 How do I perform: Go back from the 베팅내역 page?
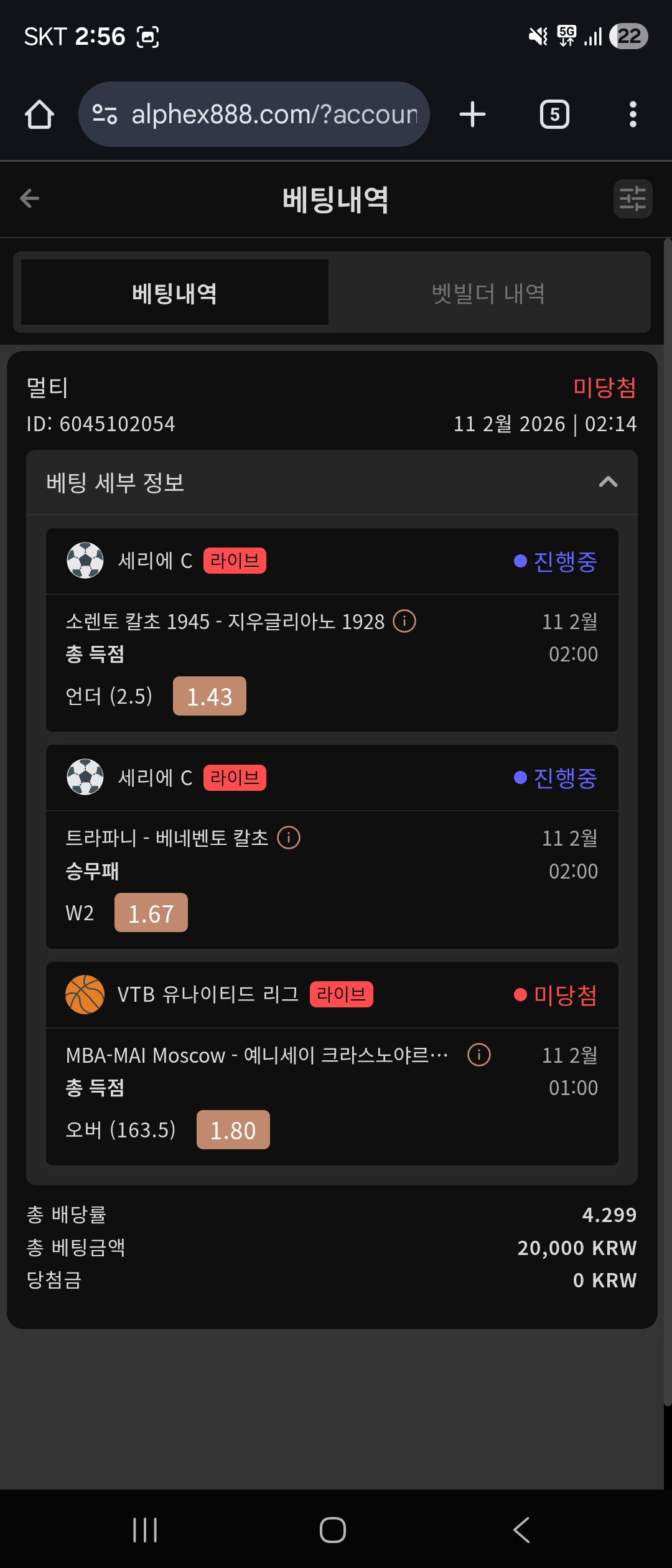pos(29,198)
